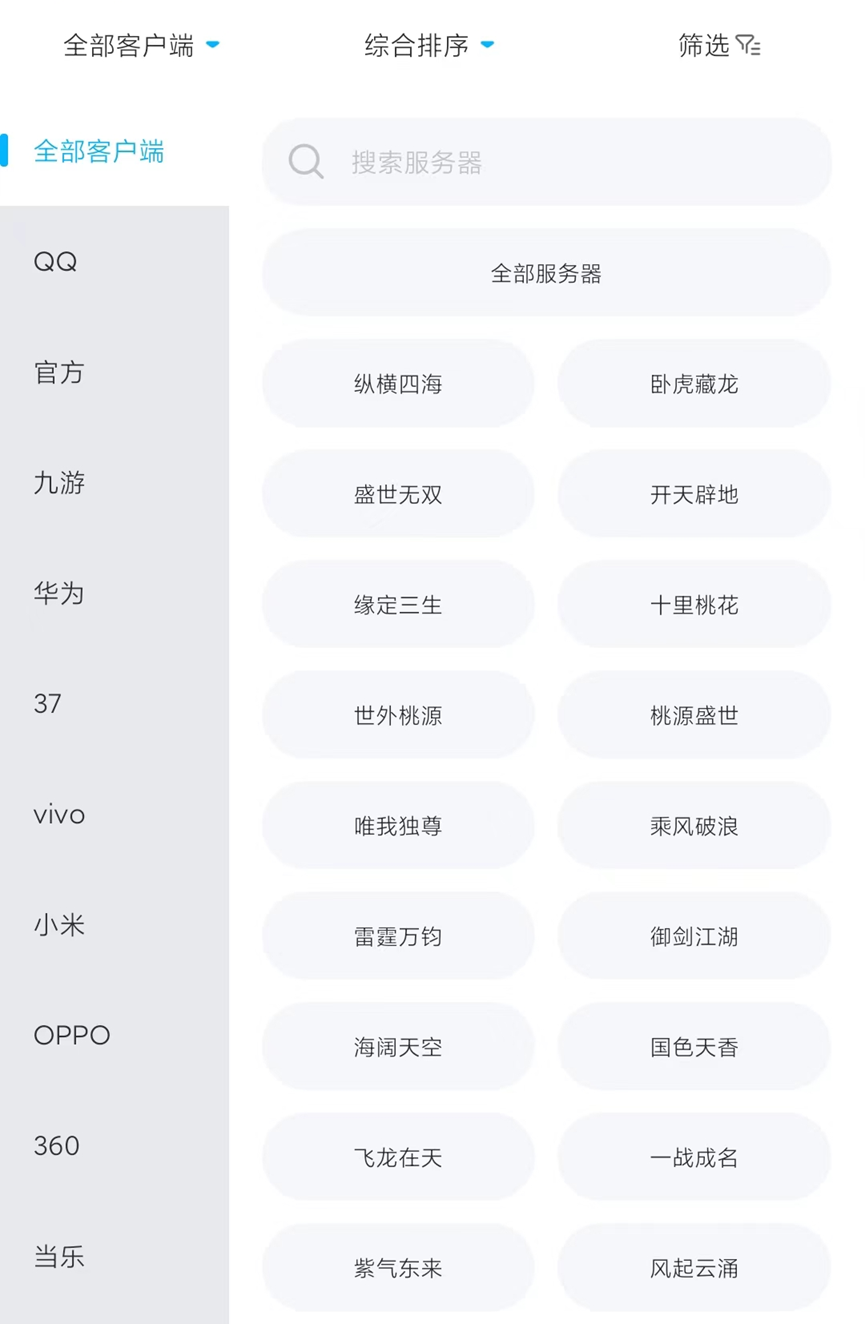Image resolution: width=865 pixels, height=1324 pixels.
Task: Pick the 乘风破浪 server
Action: [x=694, y=826]
